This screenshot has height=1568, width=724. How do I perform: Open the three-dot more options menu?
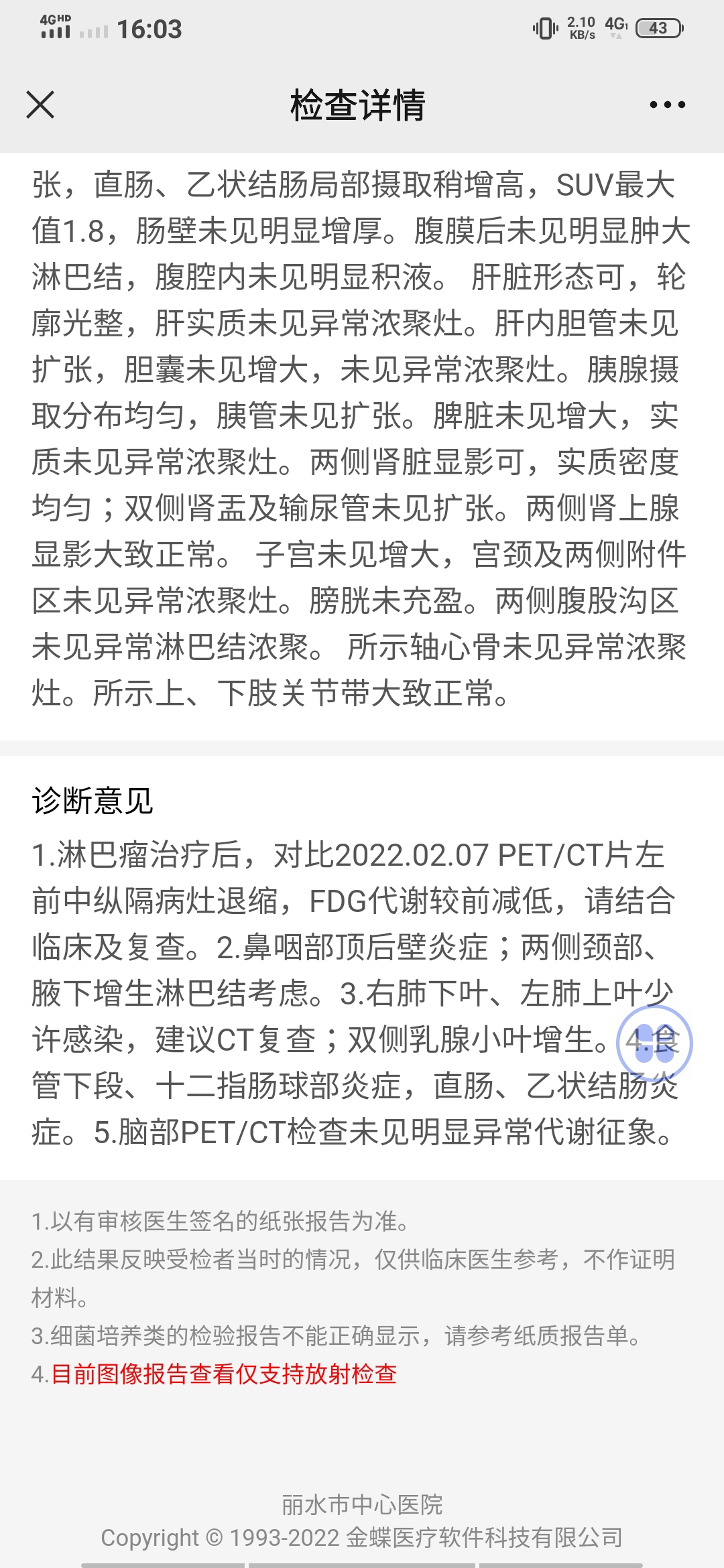[667, 105]
